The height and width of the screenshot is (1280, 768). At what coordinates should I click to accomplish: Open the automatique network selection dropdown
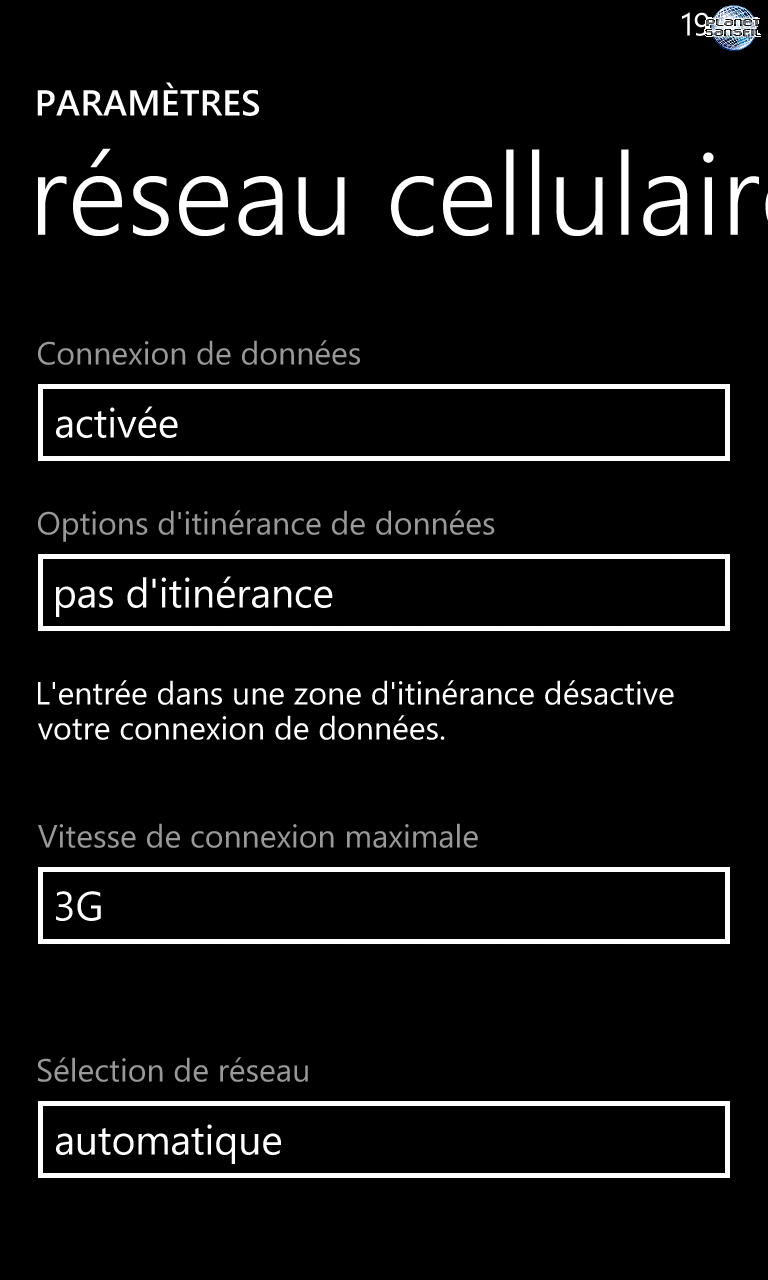pos(384,1140)
